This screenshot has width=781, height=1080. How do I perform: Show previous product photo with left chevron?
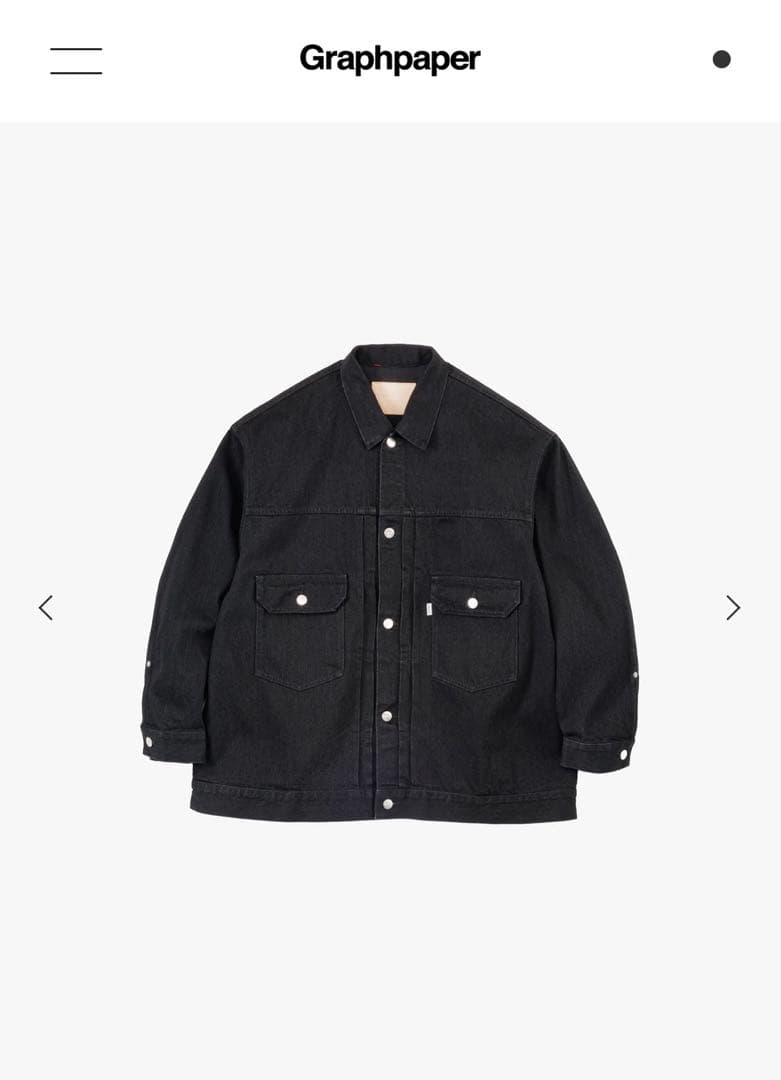point(46,607)
